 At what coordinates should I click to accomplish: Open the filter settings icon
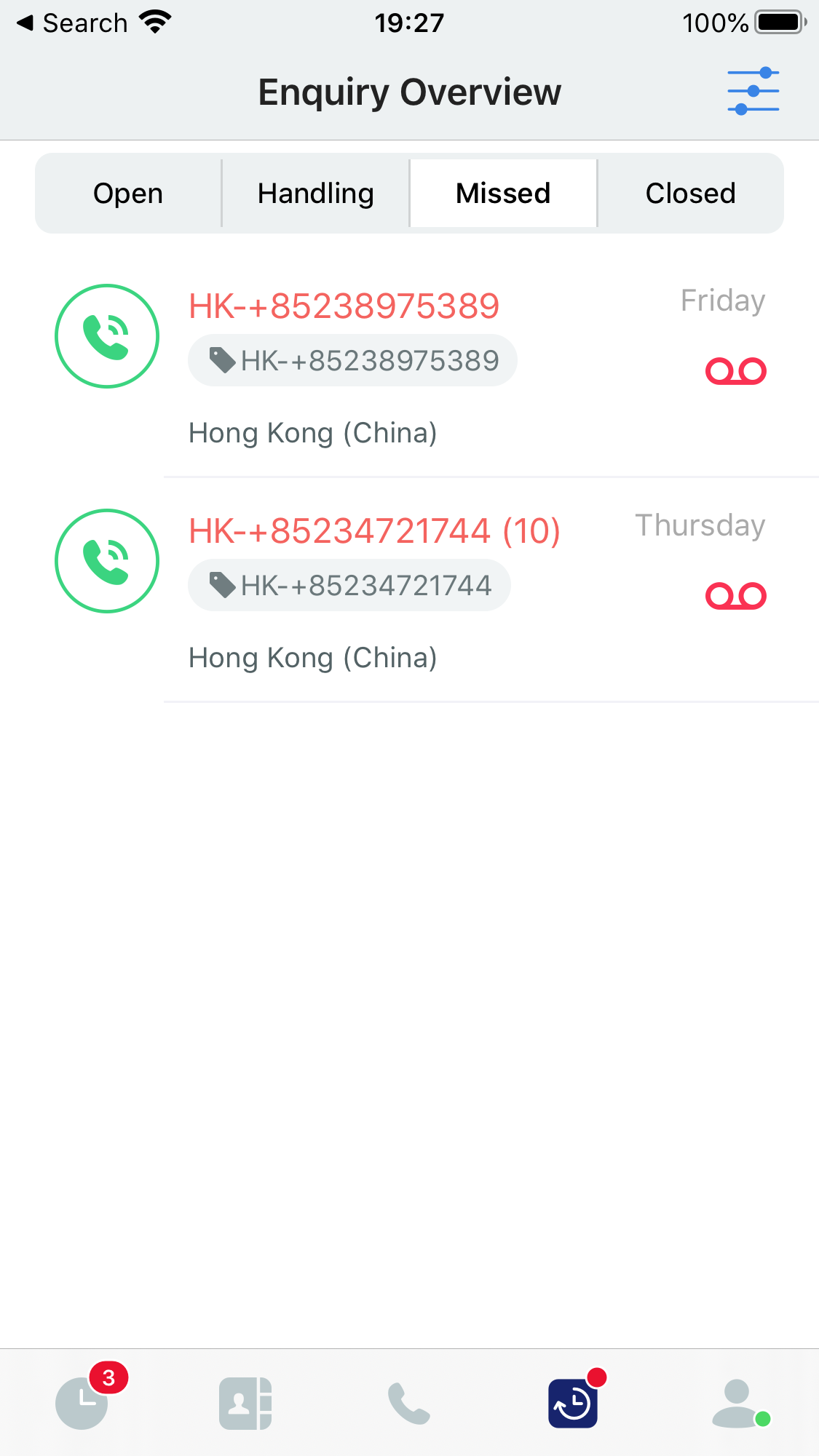click(x=753, y=92)
